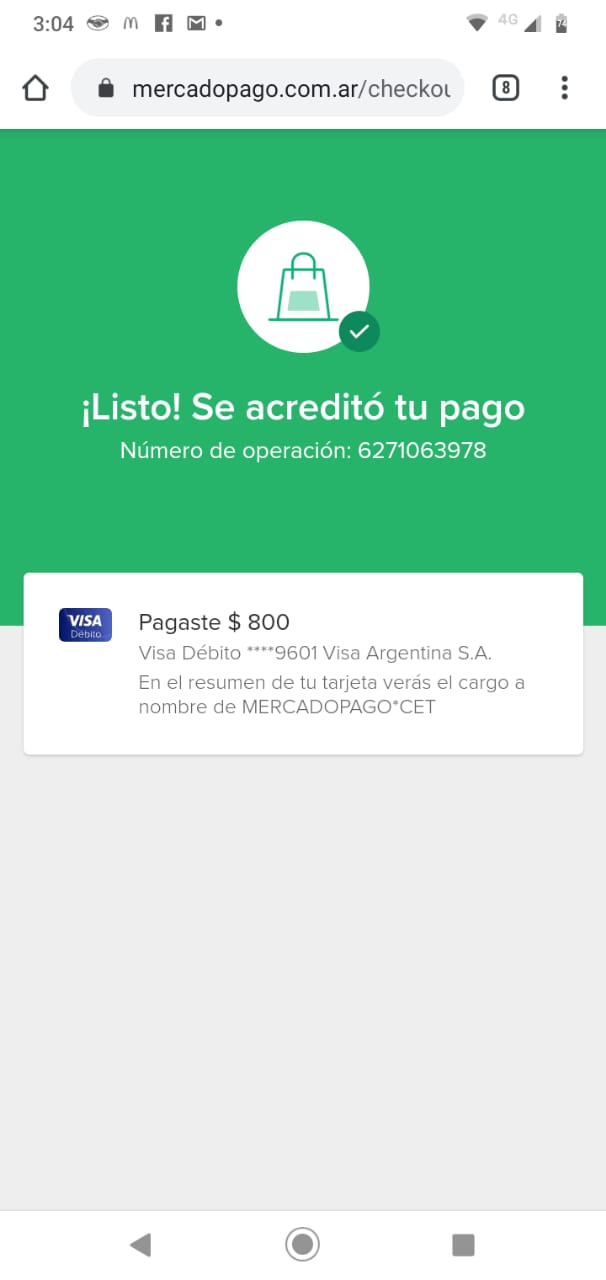Screen dimensions: 606x1280
Task: Go to the browser home page
Action: pos(35,88)
